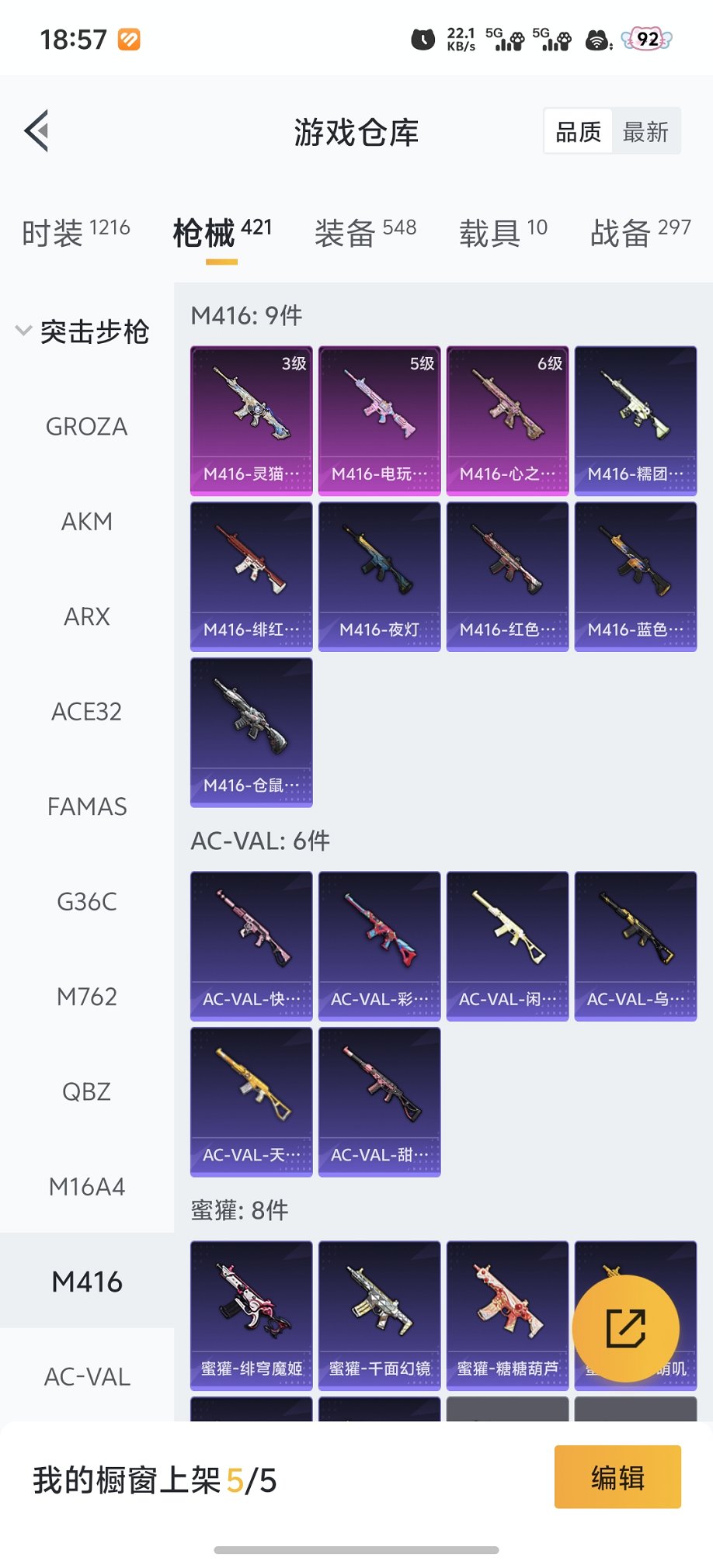Switch to the 载具 tab

point(503,231)
